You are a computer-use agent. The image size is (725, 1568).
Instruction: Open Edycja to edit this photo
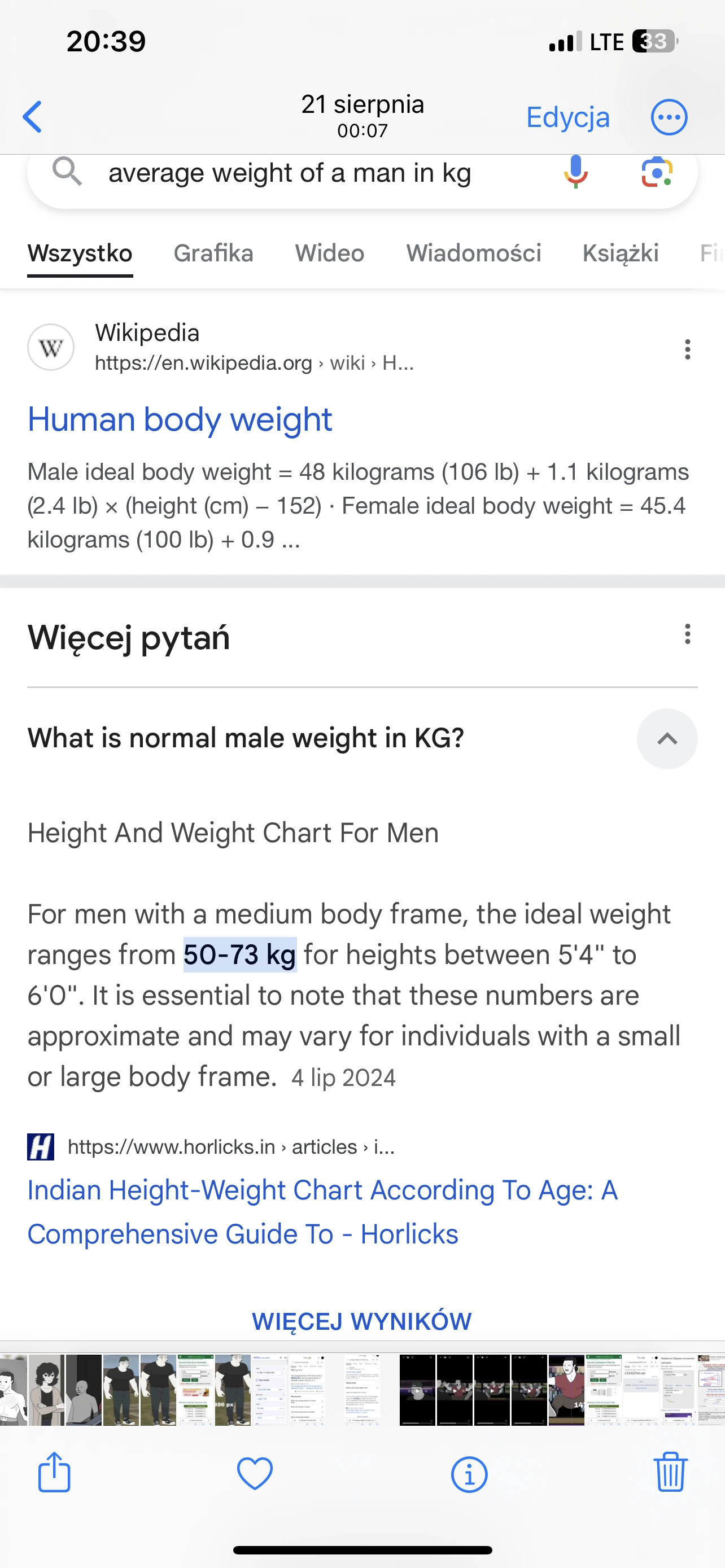(x=567, y=117)
